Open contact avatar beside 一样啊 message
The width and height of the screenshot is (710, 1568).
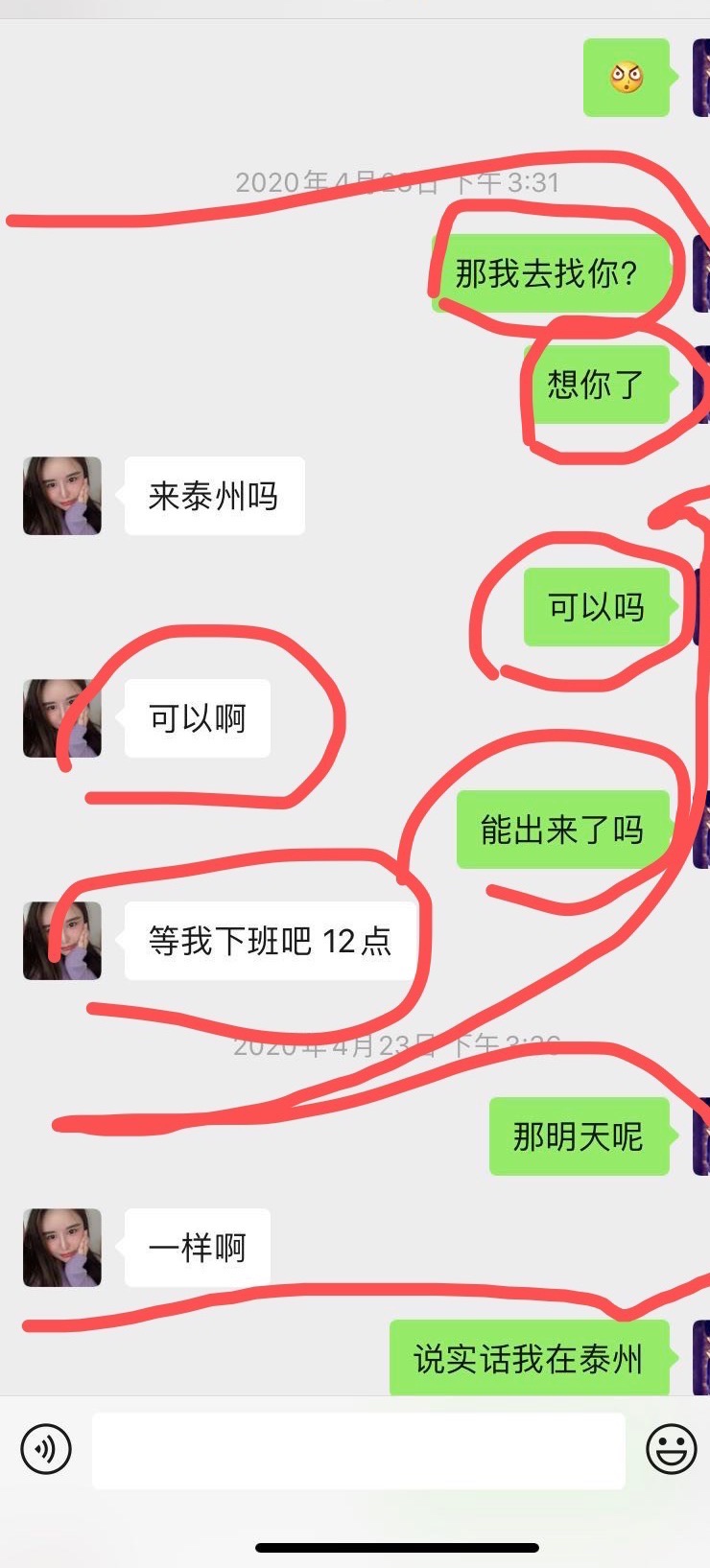tap(62, 1247)
